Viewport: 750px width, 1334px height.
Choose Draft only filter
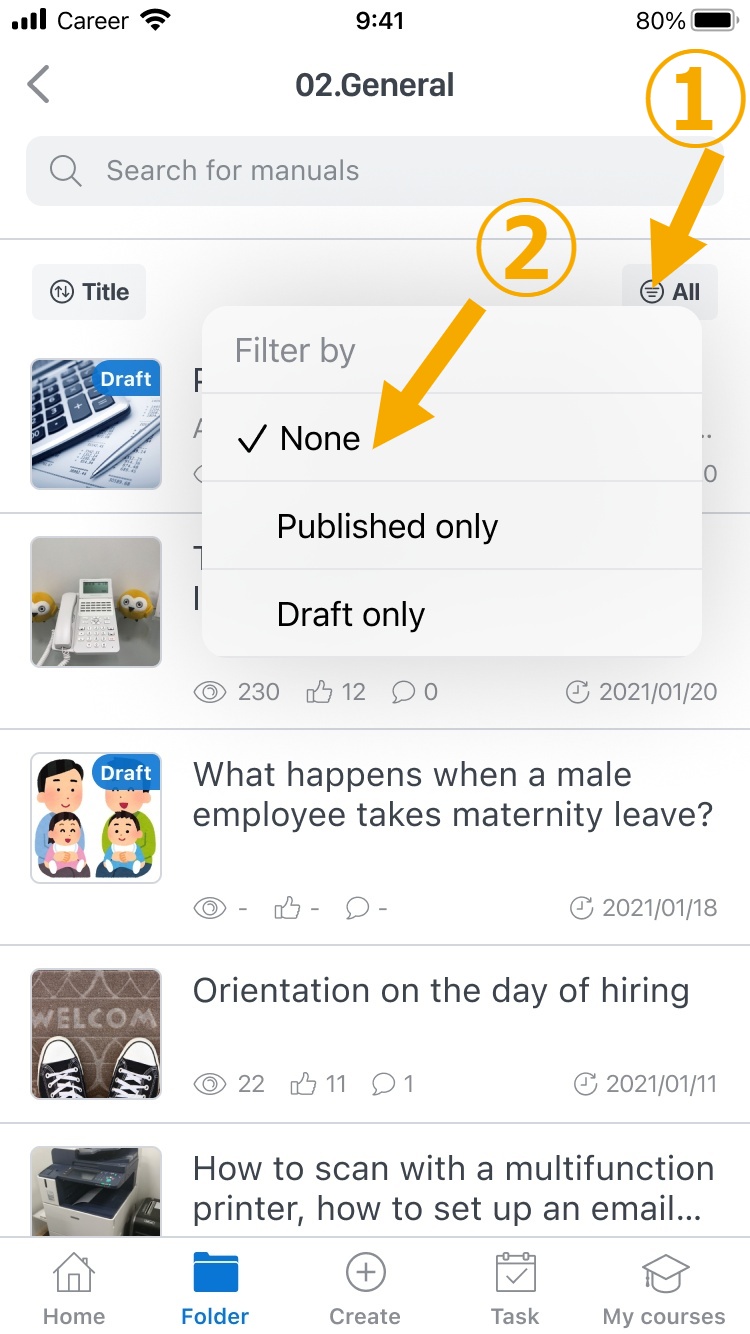click(350, 614)
